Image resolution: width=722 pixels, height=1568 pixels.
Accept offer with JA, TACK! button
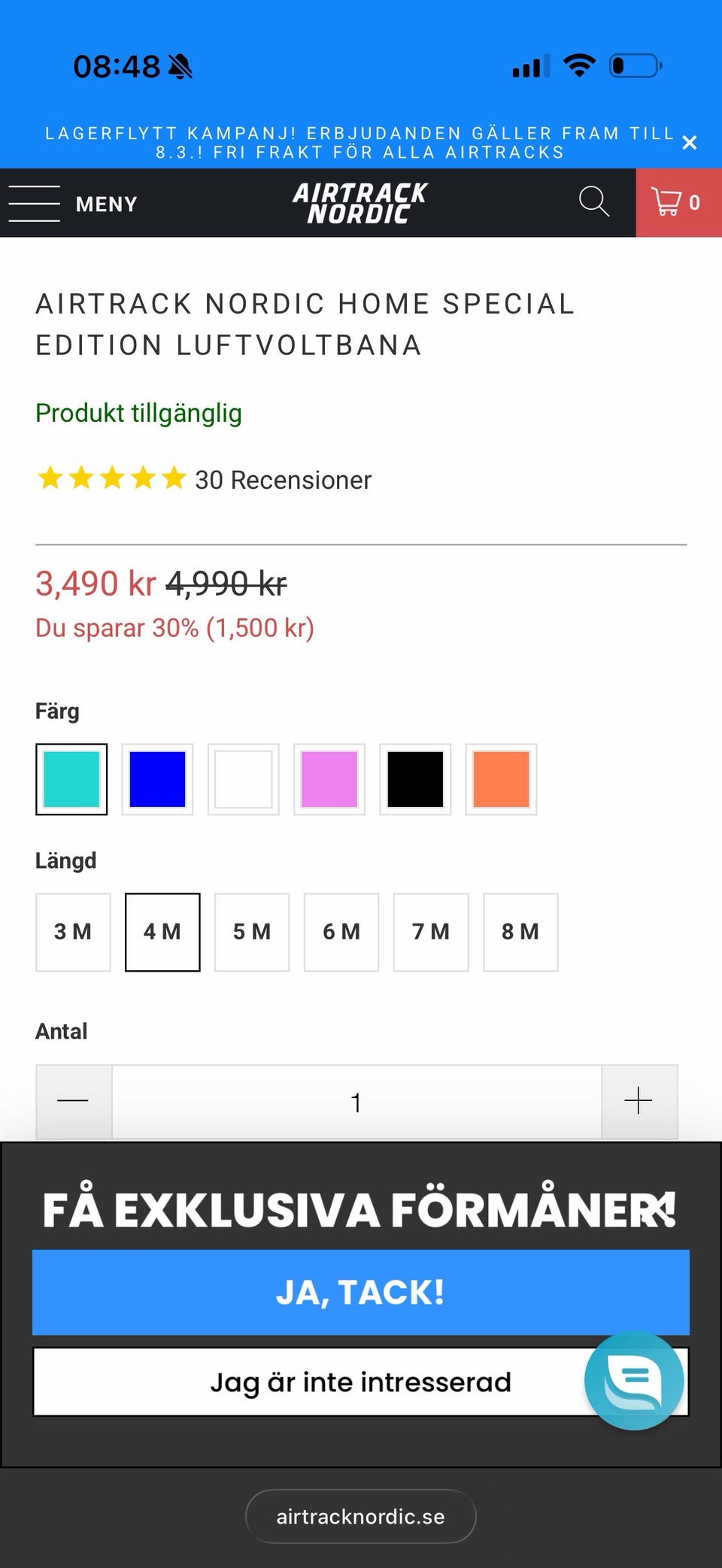pos(361,1292)
